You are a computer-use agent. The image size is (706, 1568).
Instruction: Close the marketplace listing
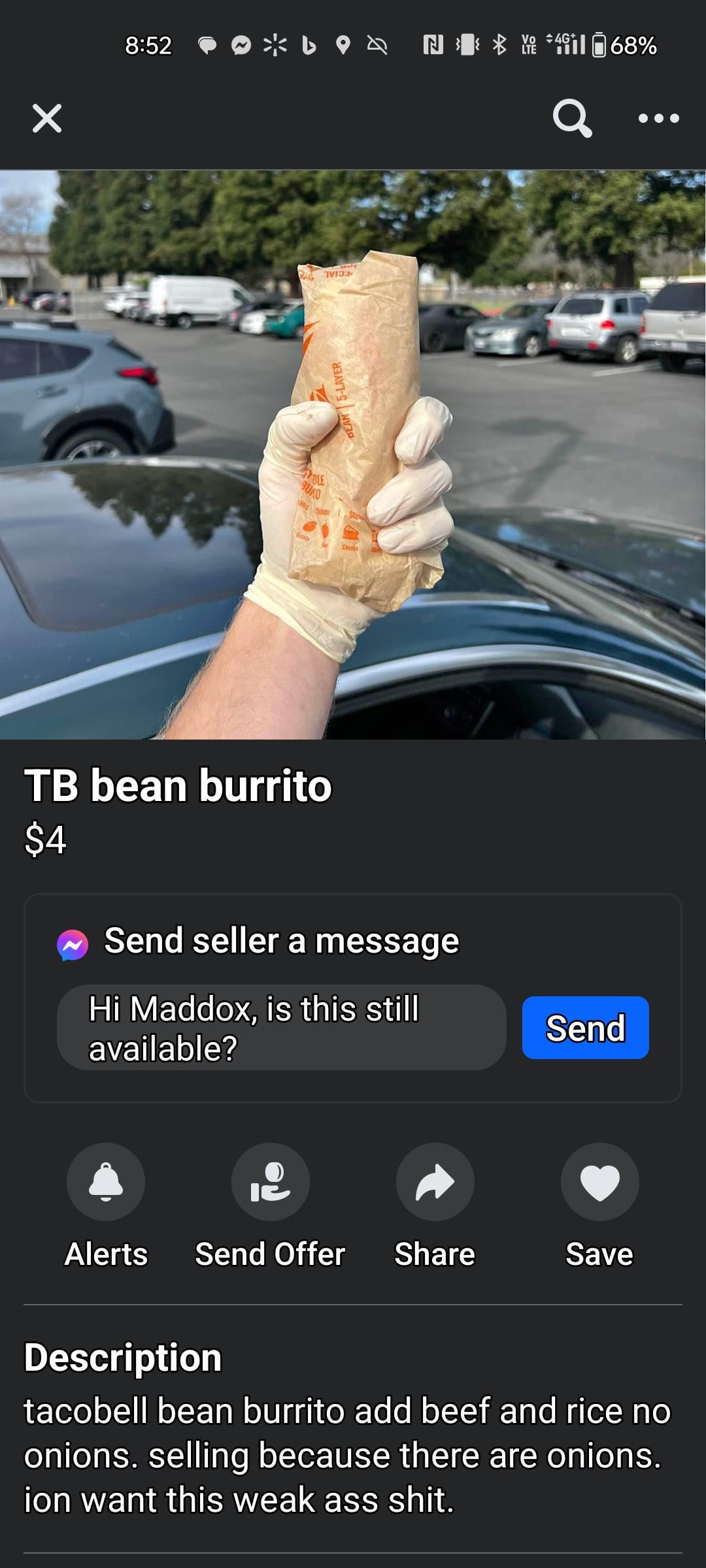pos(47,118)
